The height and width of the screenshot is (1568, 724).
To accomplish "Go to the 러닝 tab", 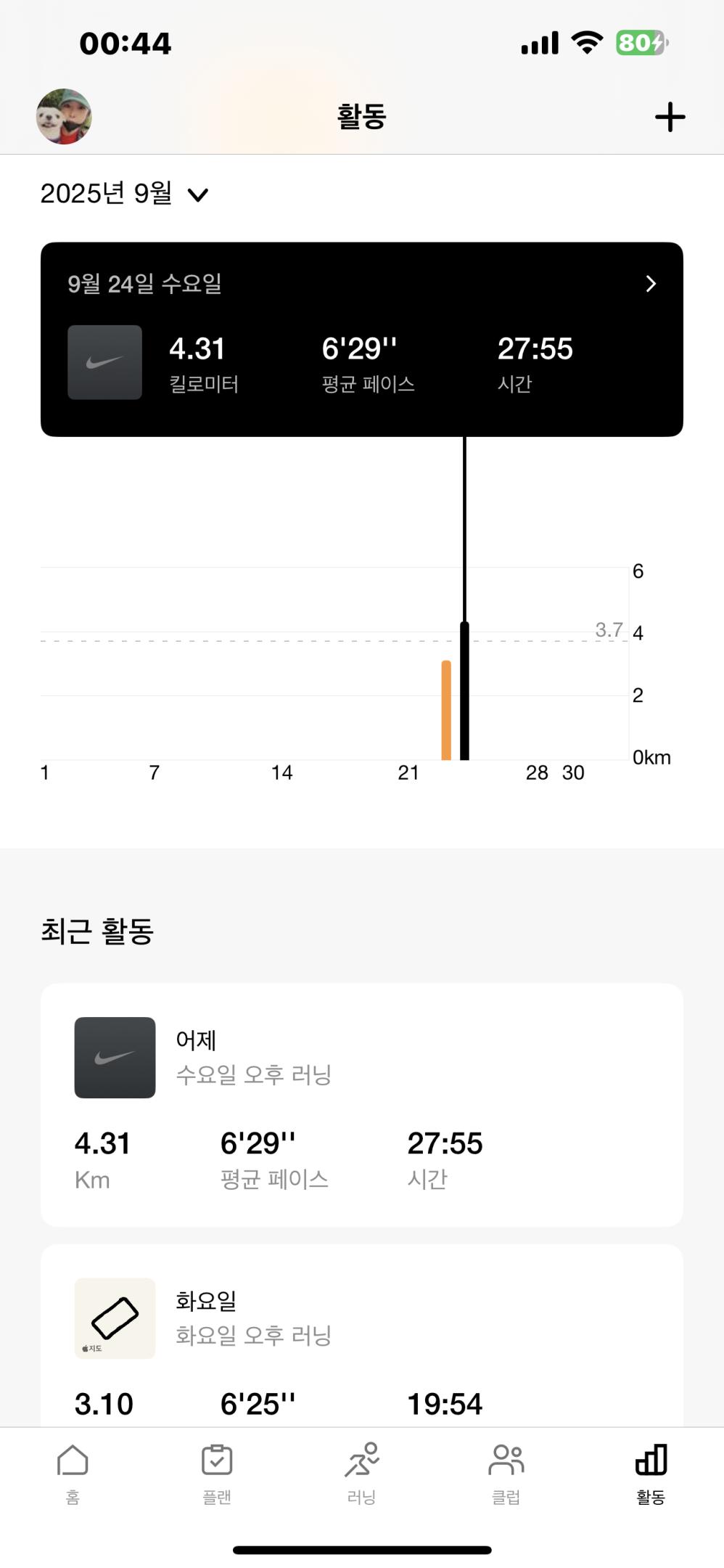I will [x=361, y=1474].
